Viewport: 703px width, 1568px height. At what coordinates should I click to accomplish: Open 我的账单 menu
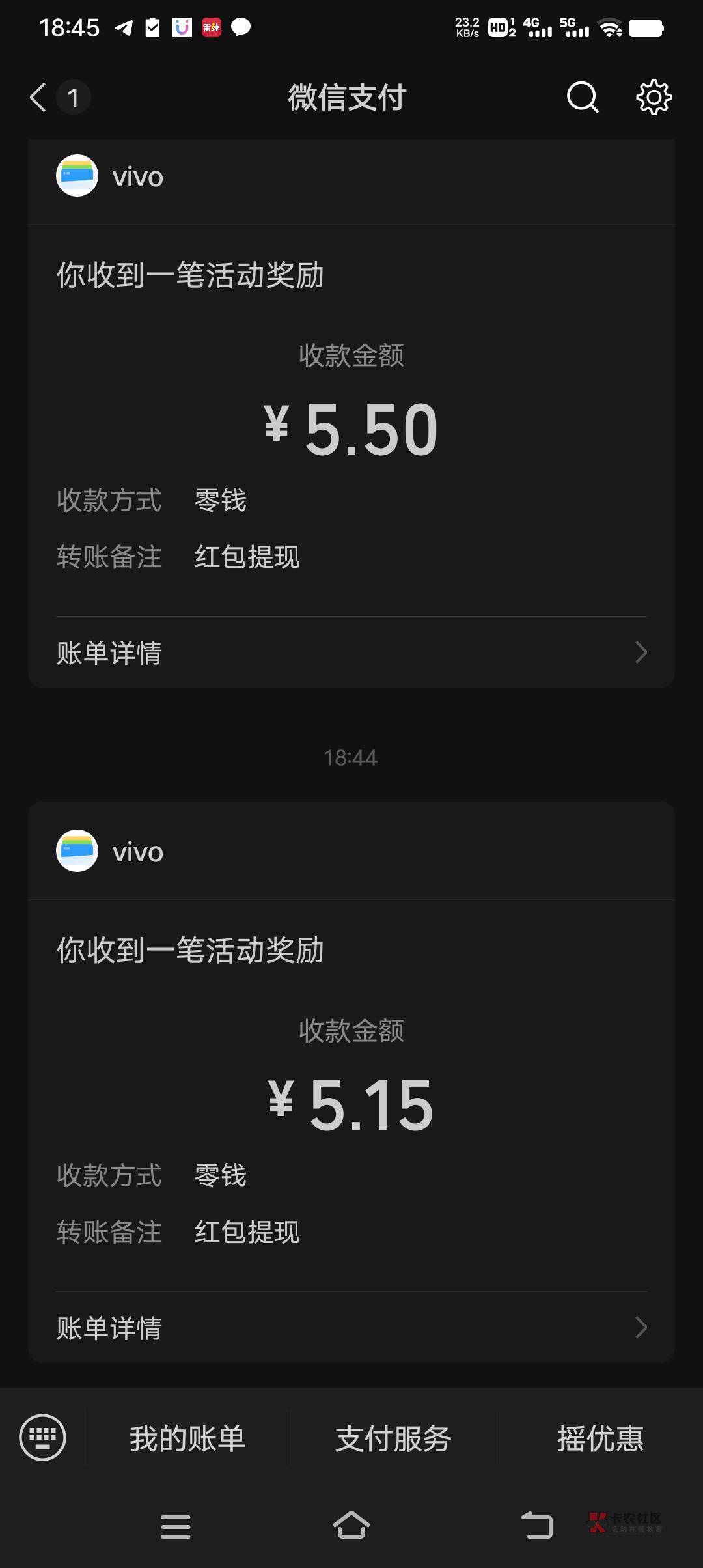pyautogui.click(x=187, y=1438)
